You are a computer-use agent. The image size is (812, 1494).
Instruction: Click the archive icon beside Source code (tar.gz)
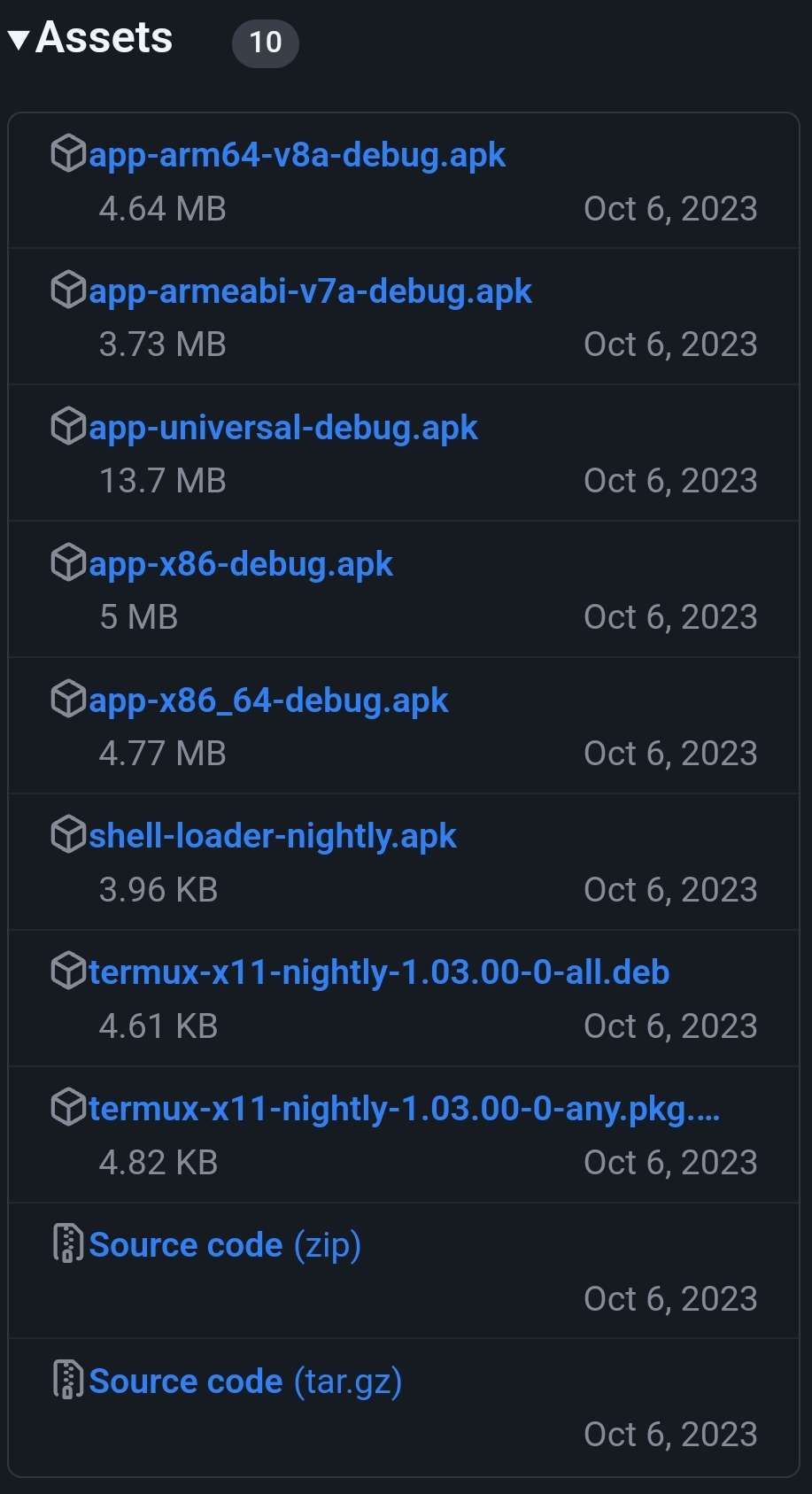(x=66, y=1381)
